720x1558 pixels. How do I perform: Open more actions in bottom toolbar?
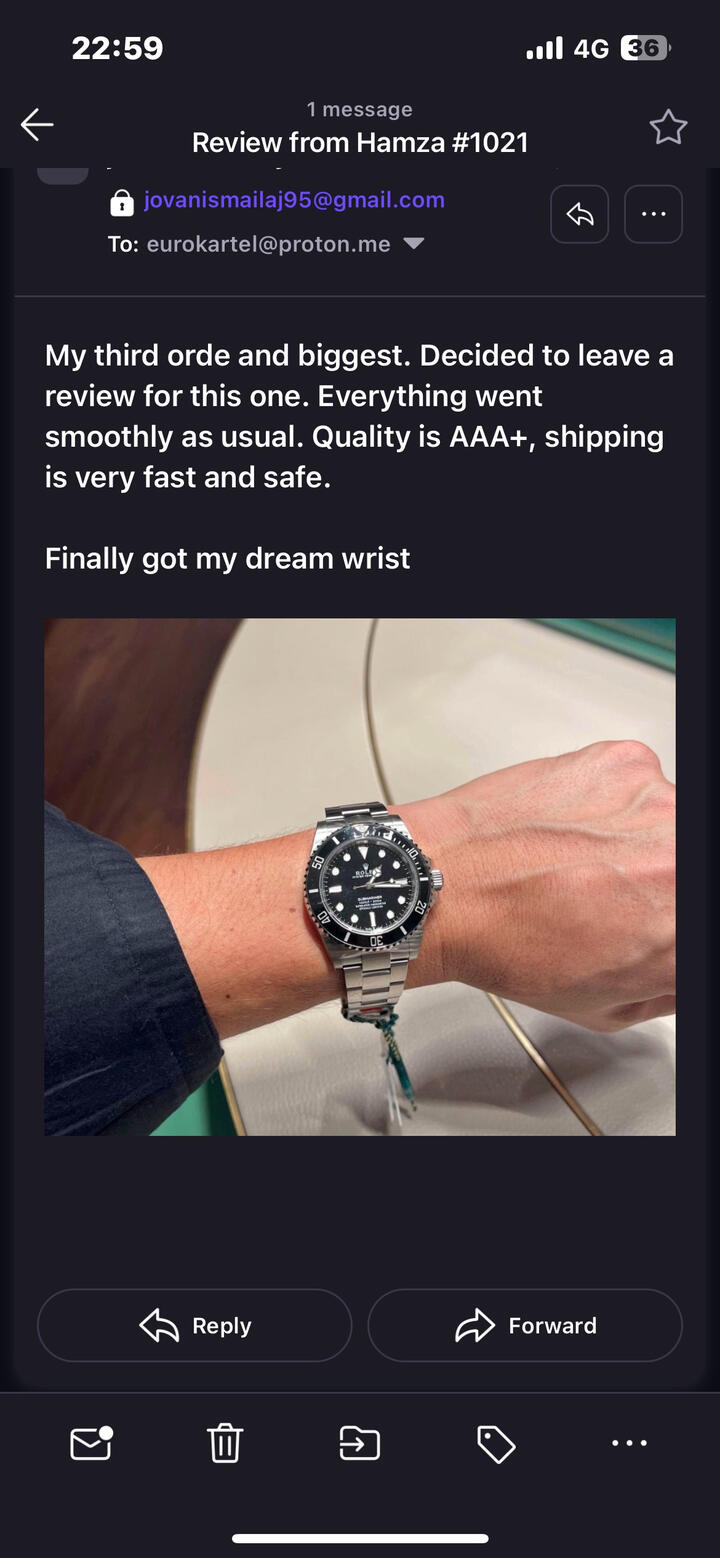click(x=629, y=1443)
